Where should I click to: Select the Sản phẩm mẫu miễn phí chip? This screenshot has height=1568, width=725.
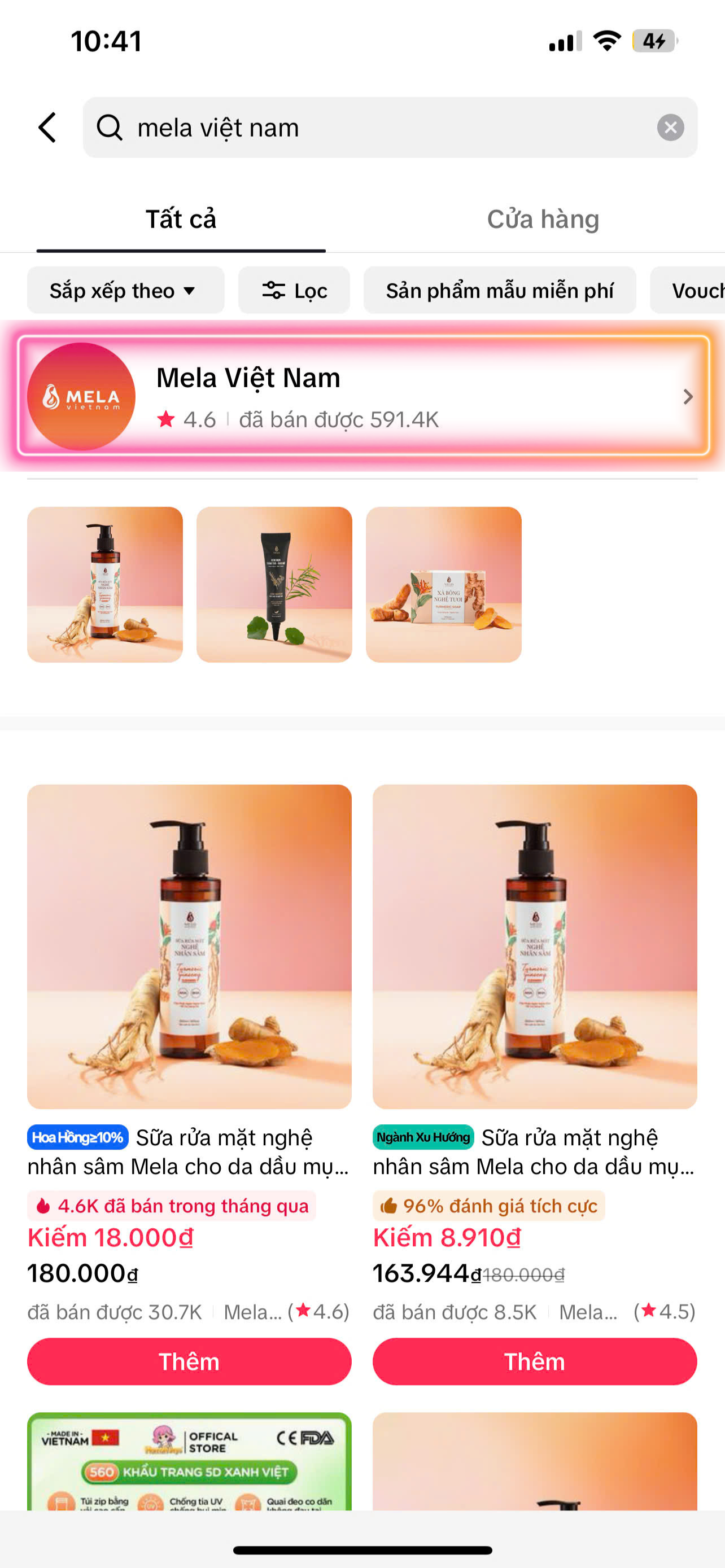tap(499, 290)
